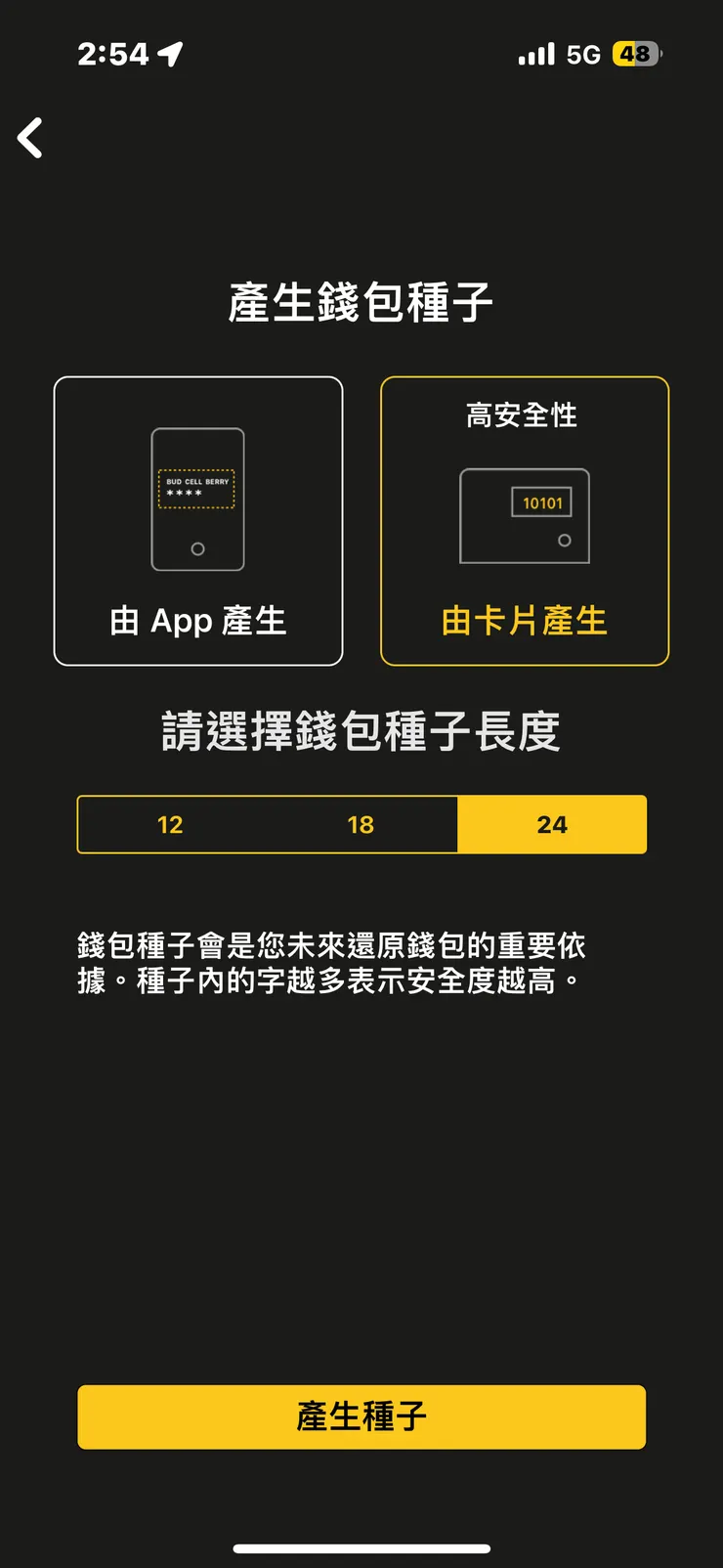The image size is (723, 1568).
Task: Choose seed length 12
Action: [x=170, y=824]
